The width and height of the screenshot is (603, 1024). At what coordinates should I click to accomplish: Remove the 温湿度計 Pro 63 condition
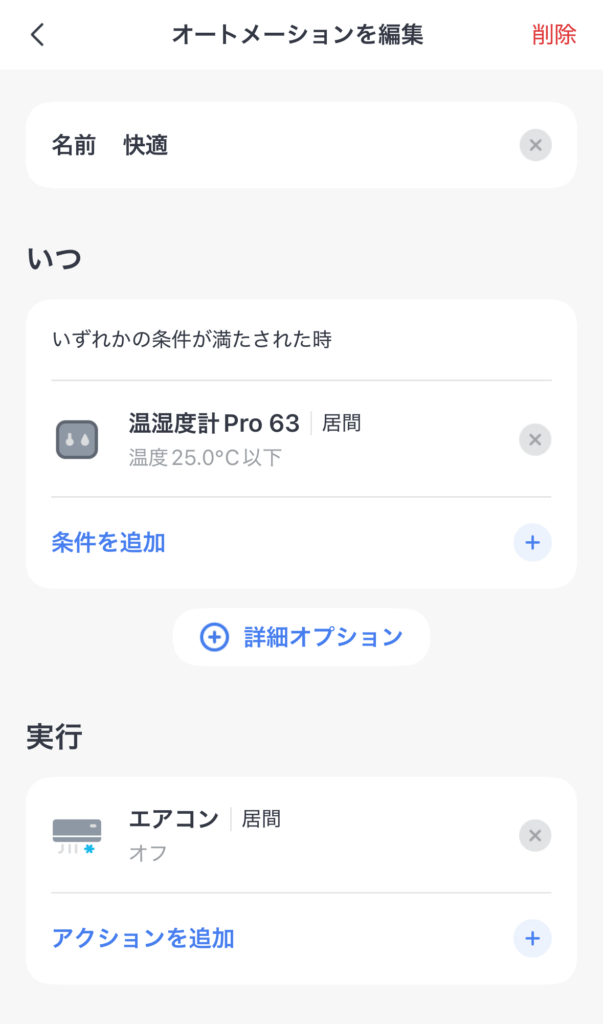[x=535, y=440]
